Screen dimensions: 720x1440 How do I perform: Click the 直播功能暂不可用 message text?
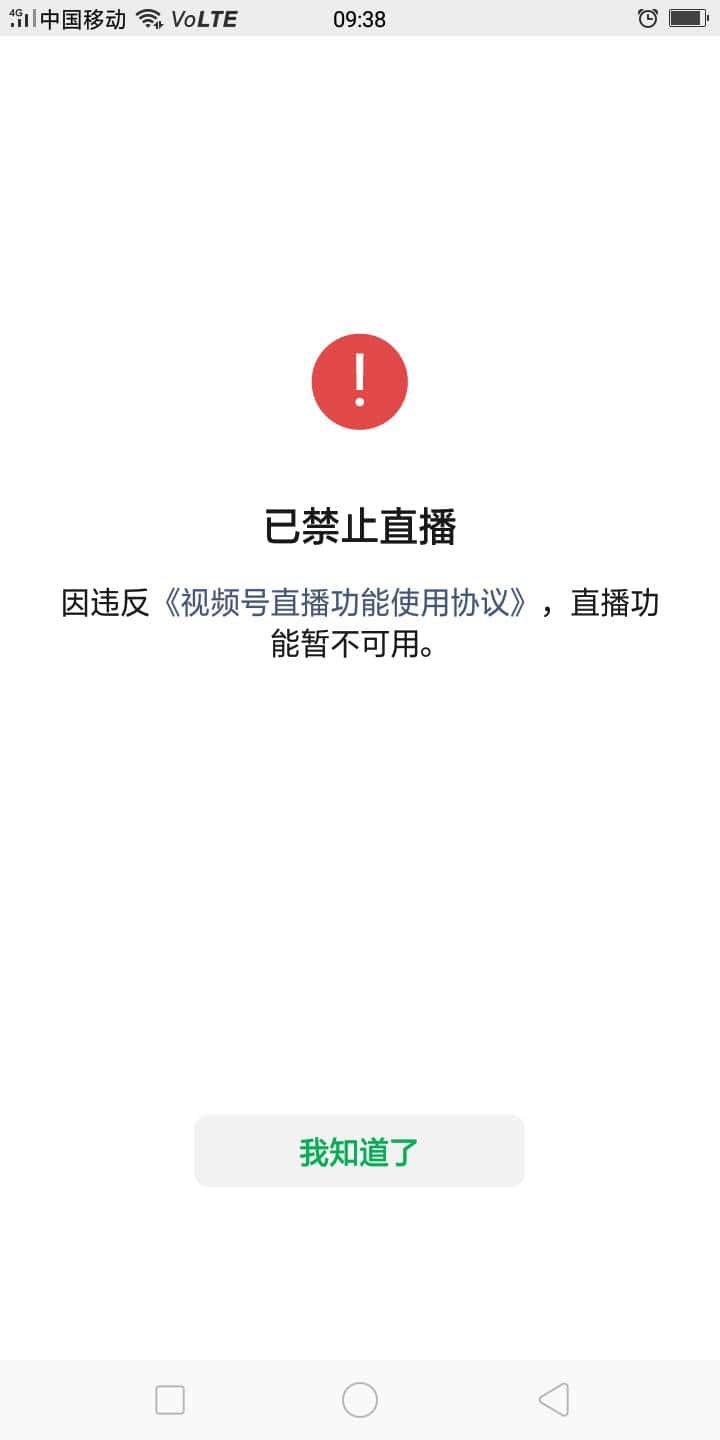pos(360,645)
